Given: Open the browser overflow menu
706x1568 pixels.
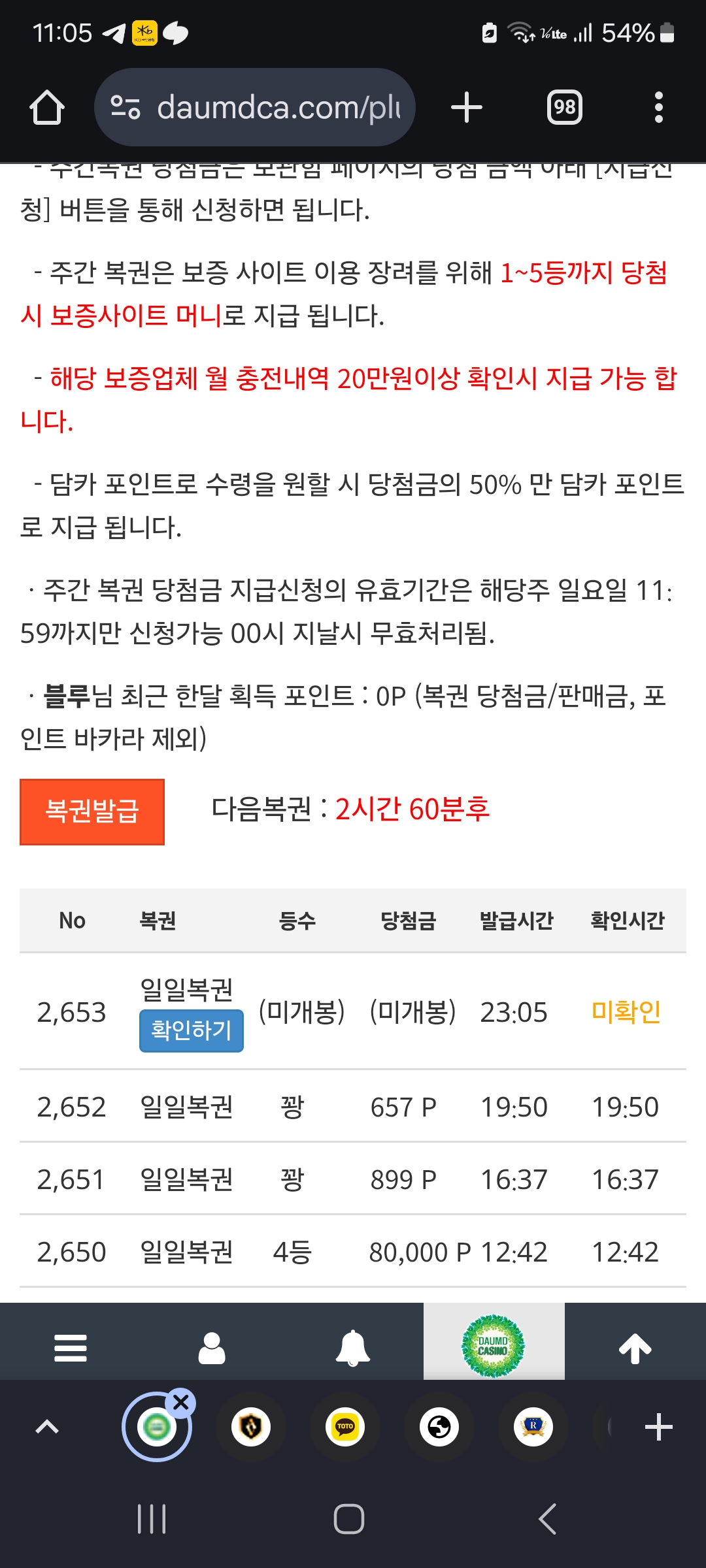Looking at the screenshot, I should 659,107.
